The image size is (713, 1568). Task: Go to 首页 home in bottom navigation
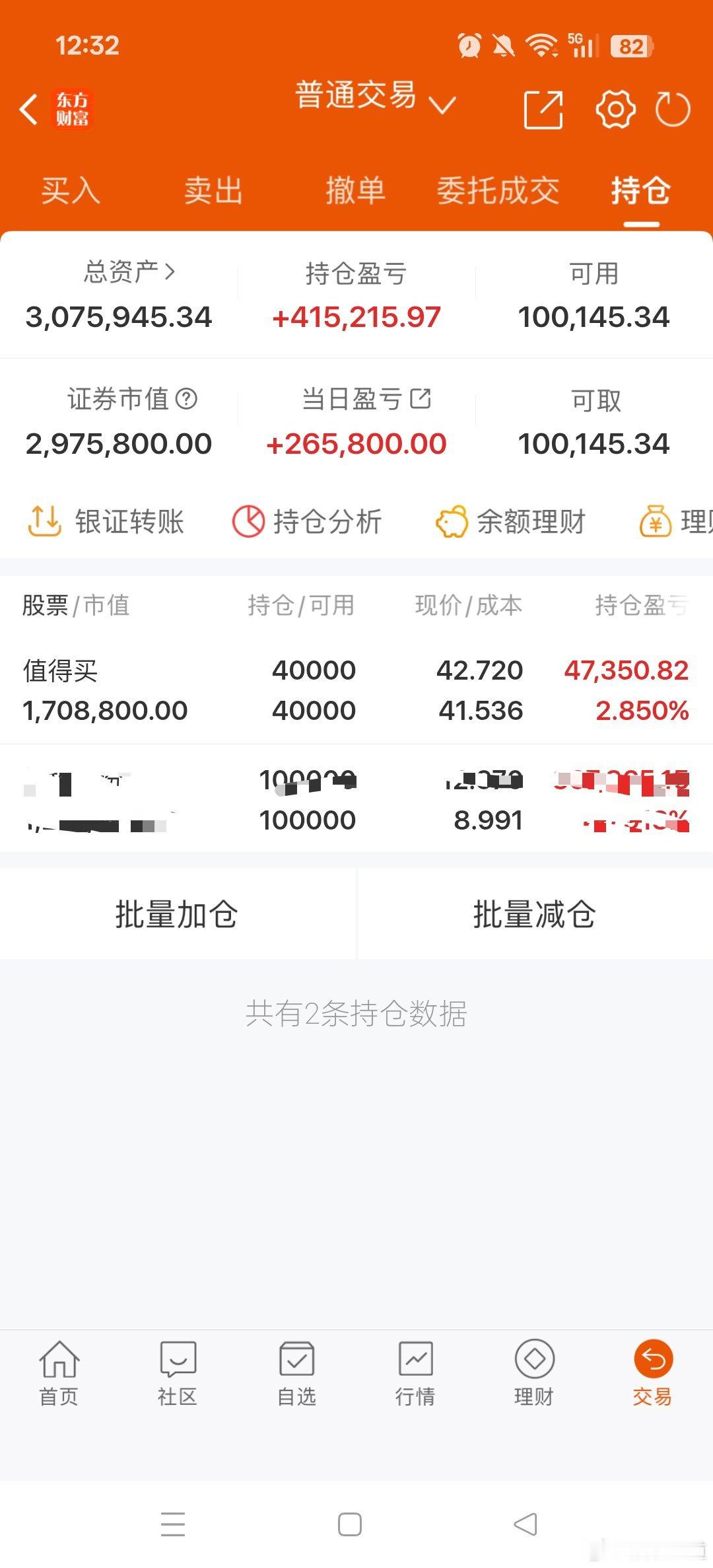coord(59,1374)
